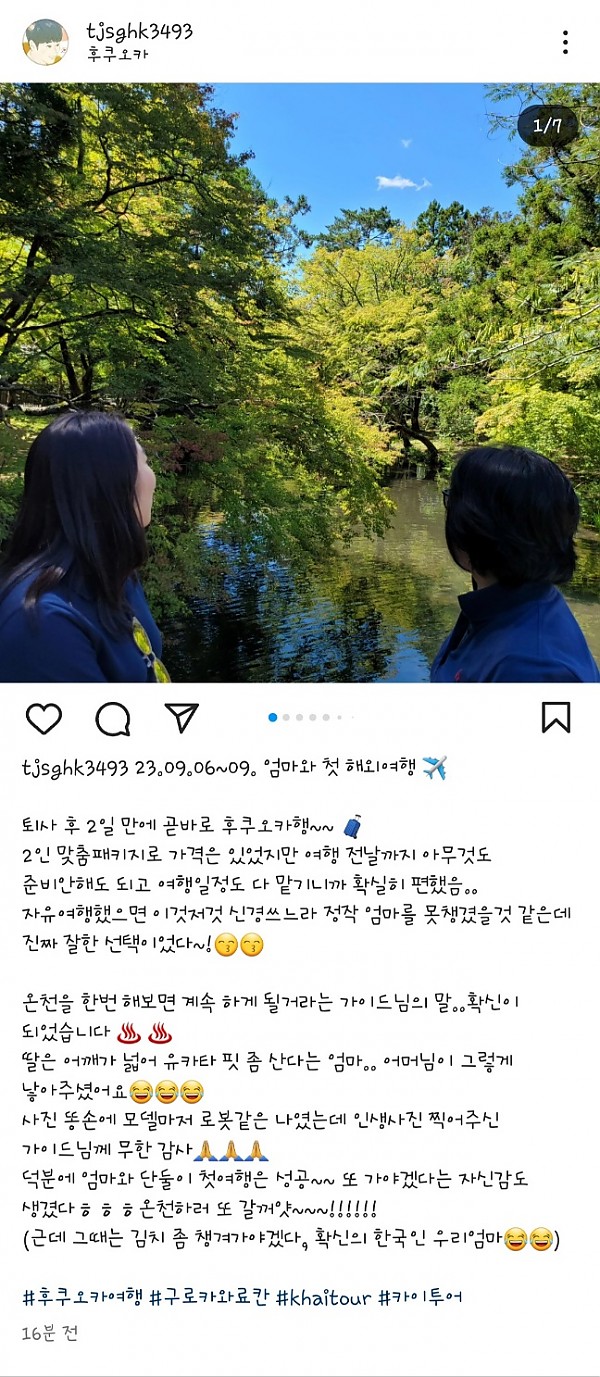
Task: Open hashtag #카이투어
Action: (x=421, y=1297)
